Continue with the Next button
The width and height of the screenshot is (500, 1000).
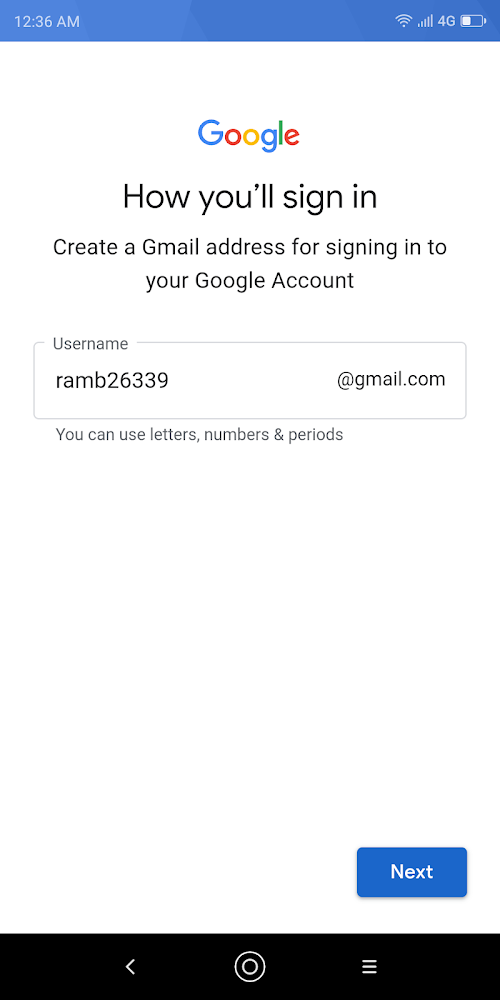[412, 872]
